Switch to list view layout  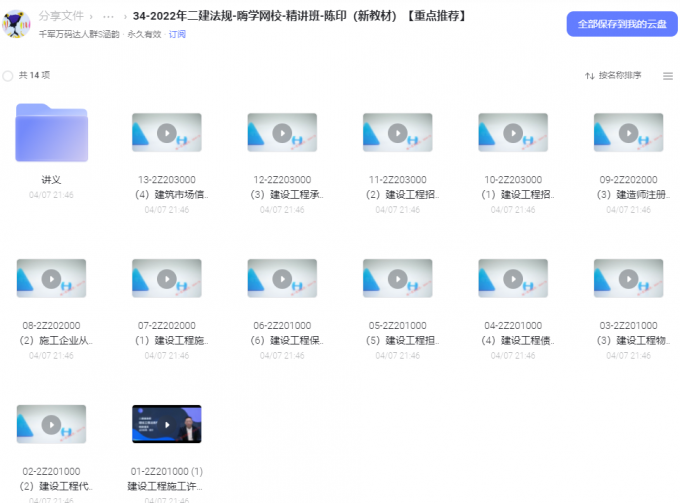tap(667, 75)
